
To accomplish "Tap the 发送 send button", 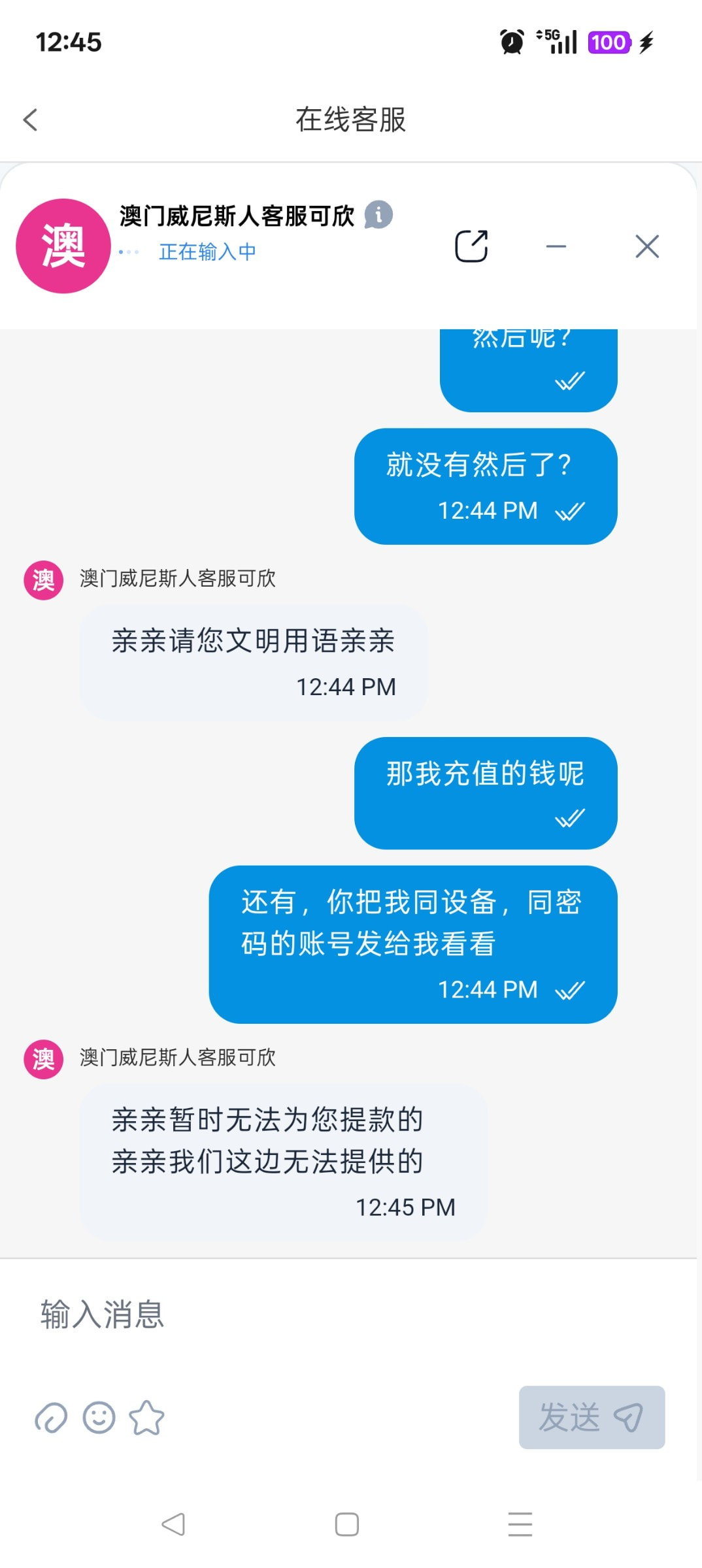I will pos(592,1417).
